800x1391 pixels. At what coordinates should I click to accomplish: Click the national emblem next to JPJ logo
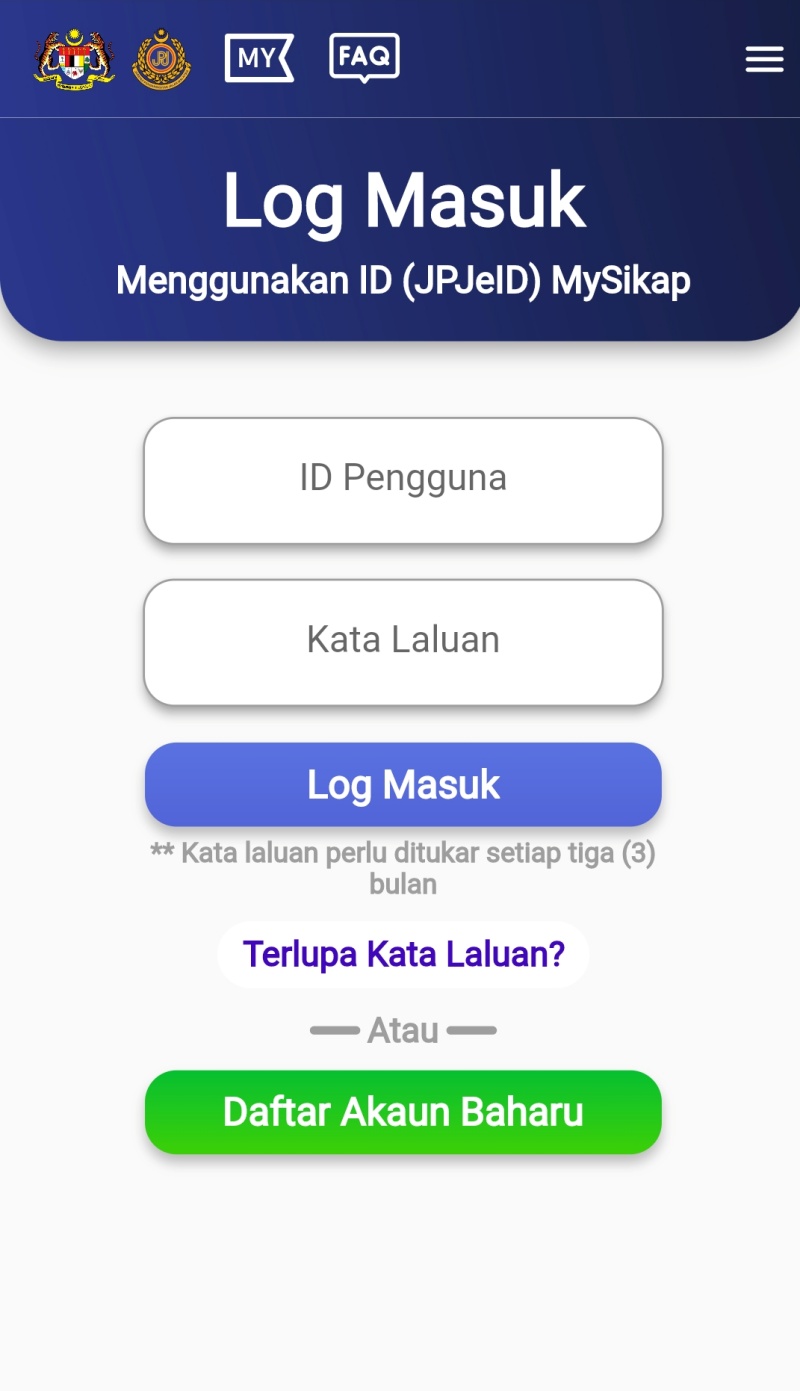coord(72,57)
